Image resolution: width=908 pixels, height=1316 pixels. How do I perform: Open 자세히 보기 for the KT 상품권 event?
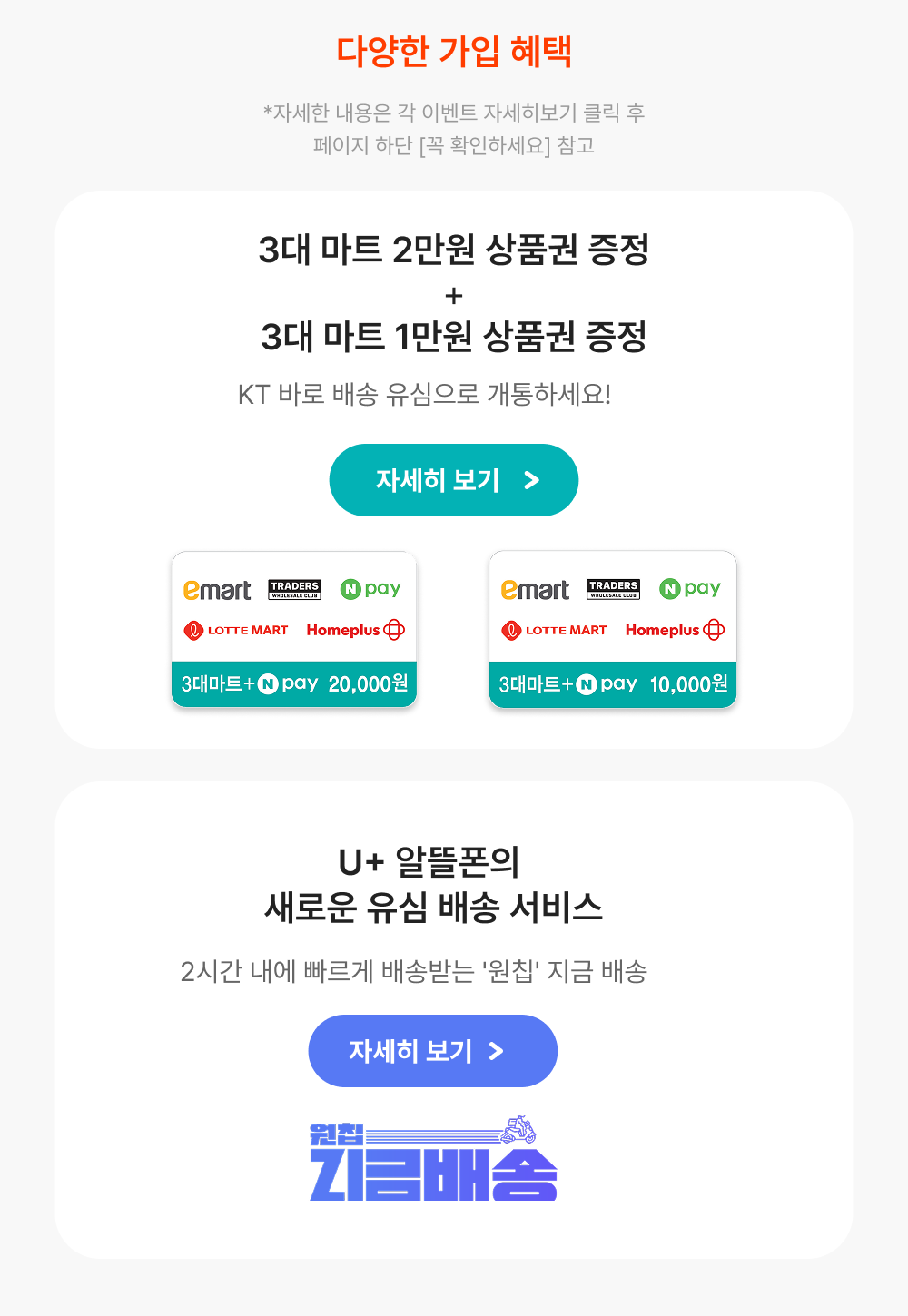click(x=453, y=480)
